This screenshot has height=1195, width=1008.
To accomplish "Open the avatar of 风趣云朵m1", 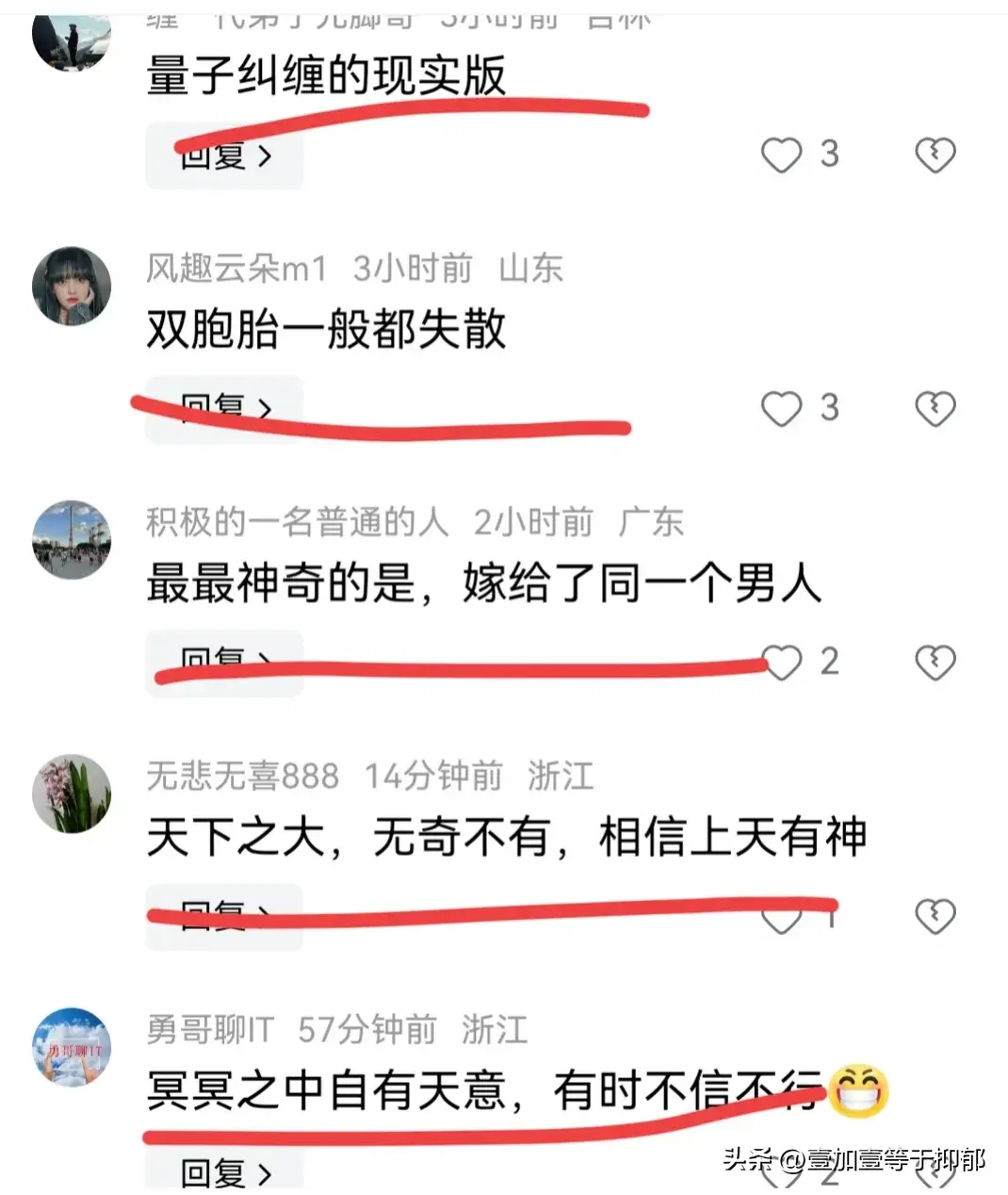I will [x=72, y=286].
